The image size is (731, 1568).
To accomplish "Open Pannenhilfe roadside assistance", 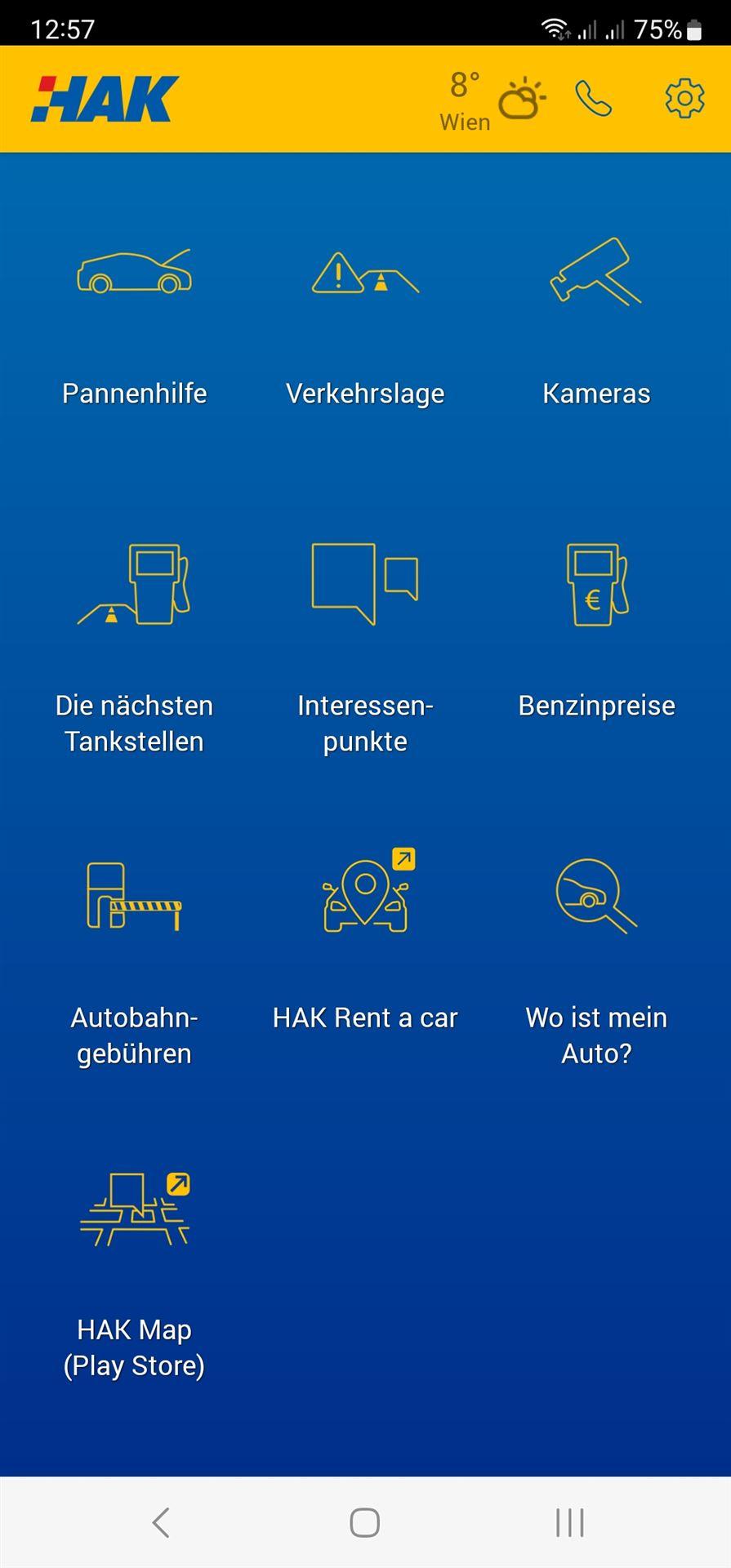I will pyautogui.click(x=135, y=325).
